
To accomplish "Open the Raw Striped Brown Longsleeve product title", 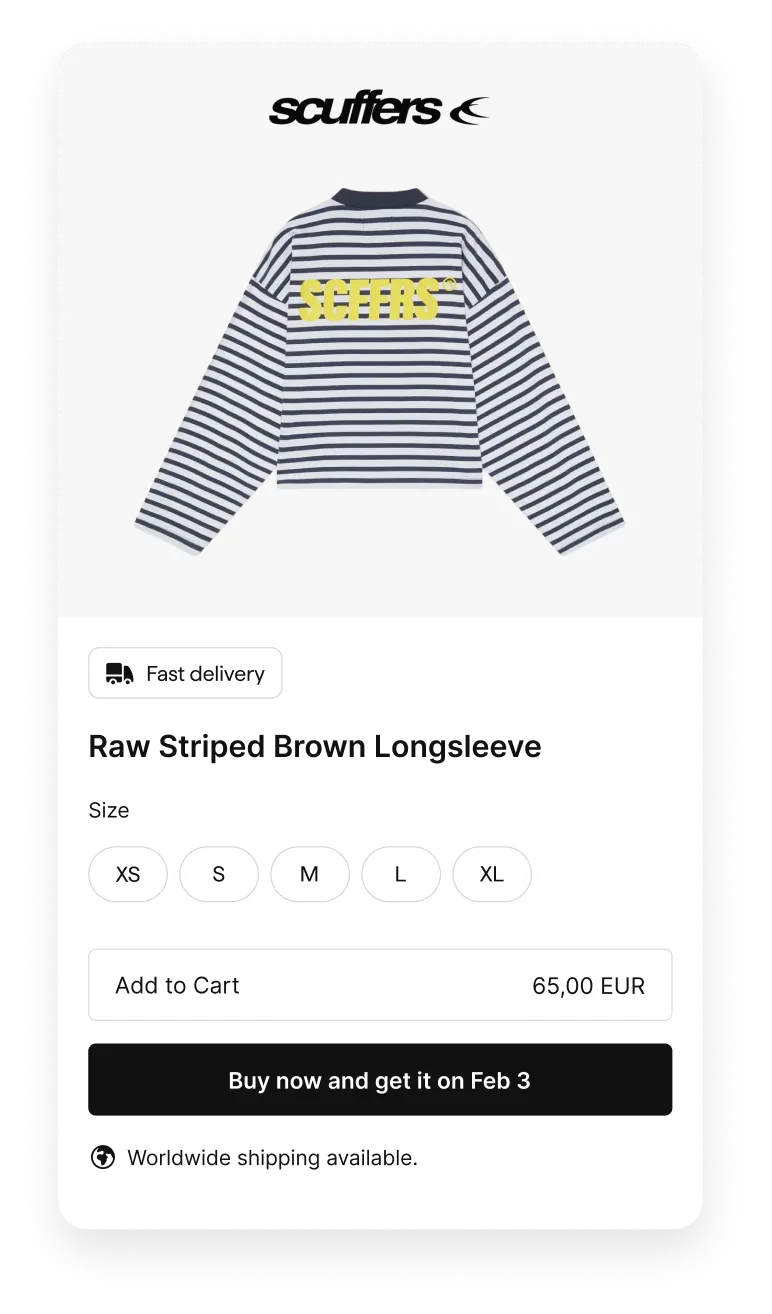I will pos(314,746).
